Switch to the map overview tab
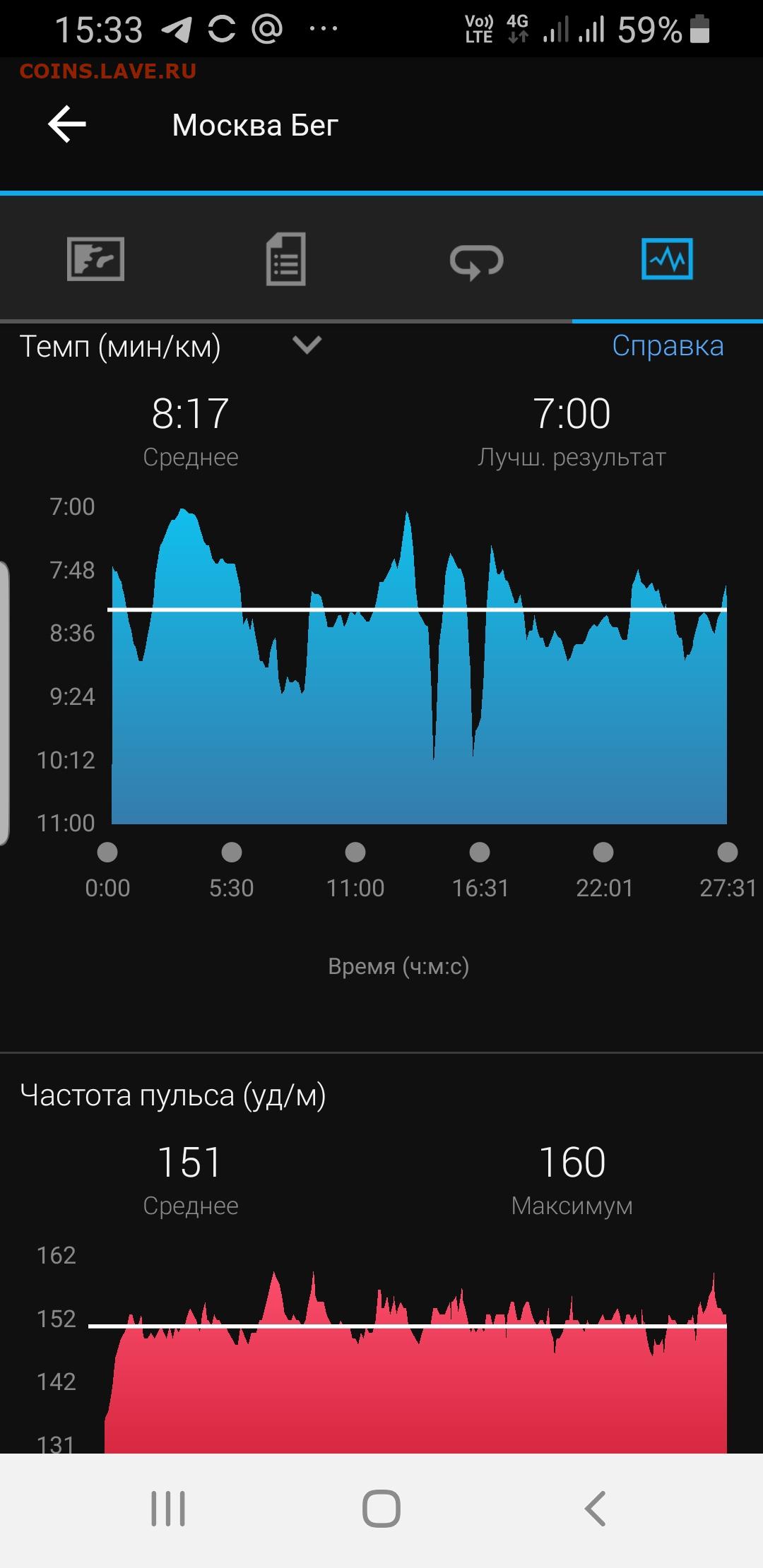 point(95,259)
